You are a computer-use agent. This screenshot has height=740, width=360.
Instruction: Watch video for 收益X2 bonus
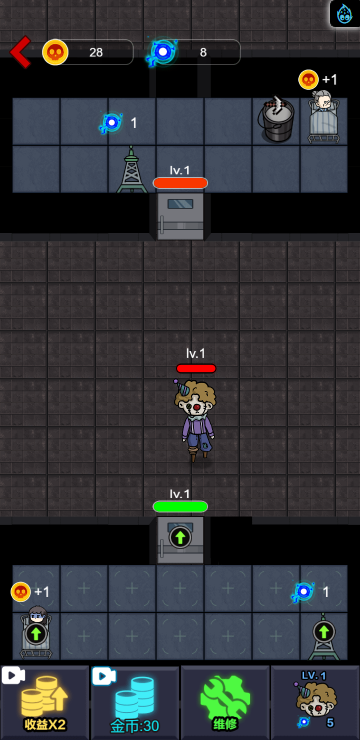tap(45, 702)
